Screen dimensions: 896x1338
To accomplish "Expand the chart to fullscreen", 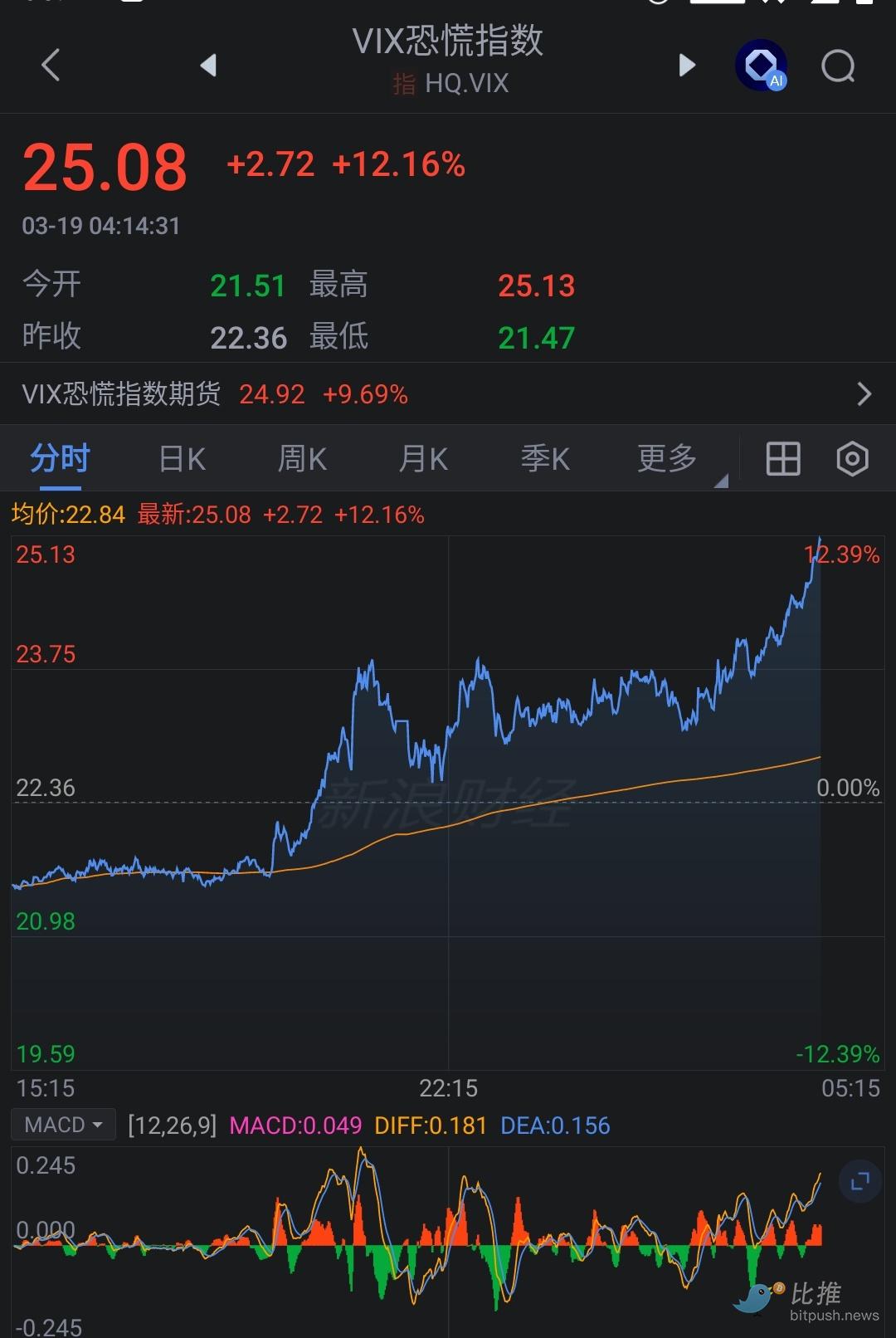I will click(x=860, y=1180).
